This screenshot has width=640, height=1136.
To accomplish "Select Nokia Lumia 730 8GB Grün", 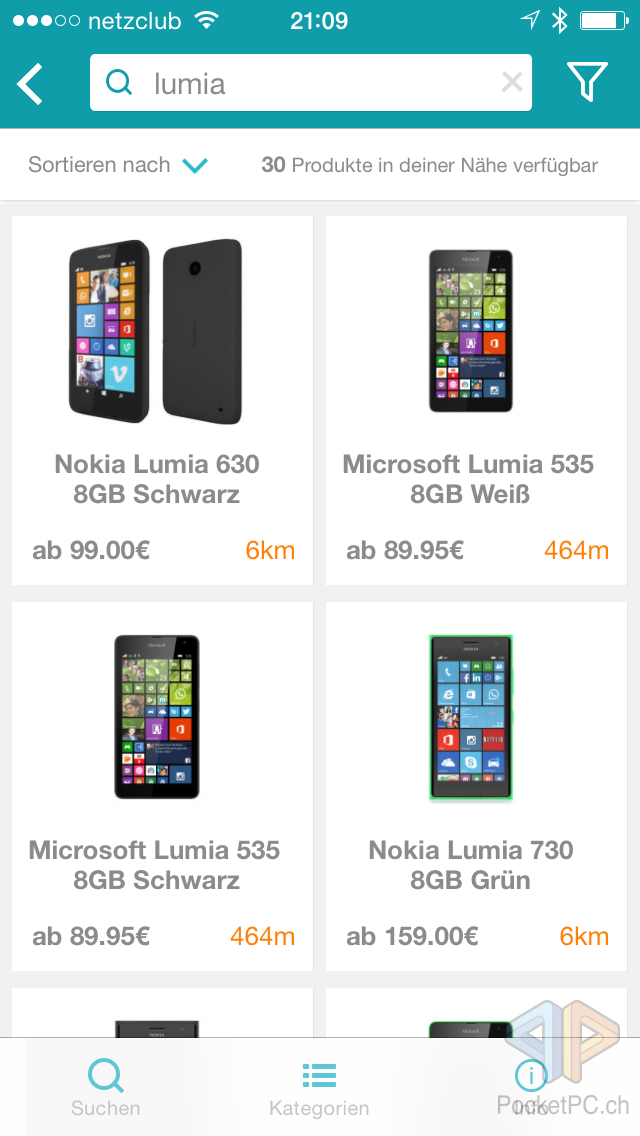I will (476, 786).
